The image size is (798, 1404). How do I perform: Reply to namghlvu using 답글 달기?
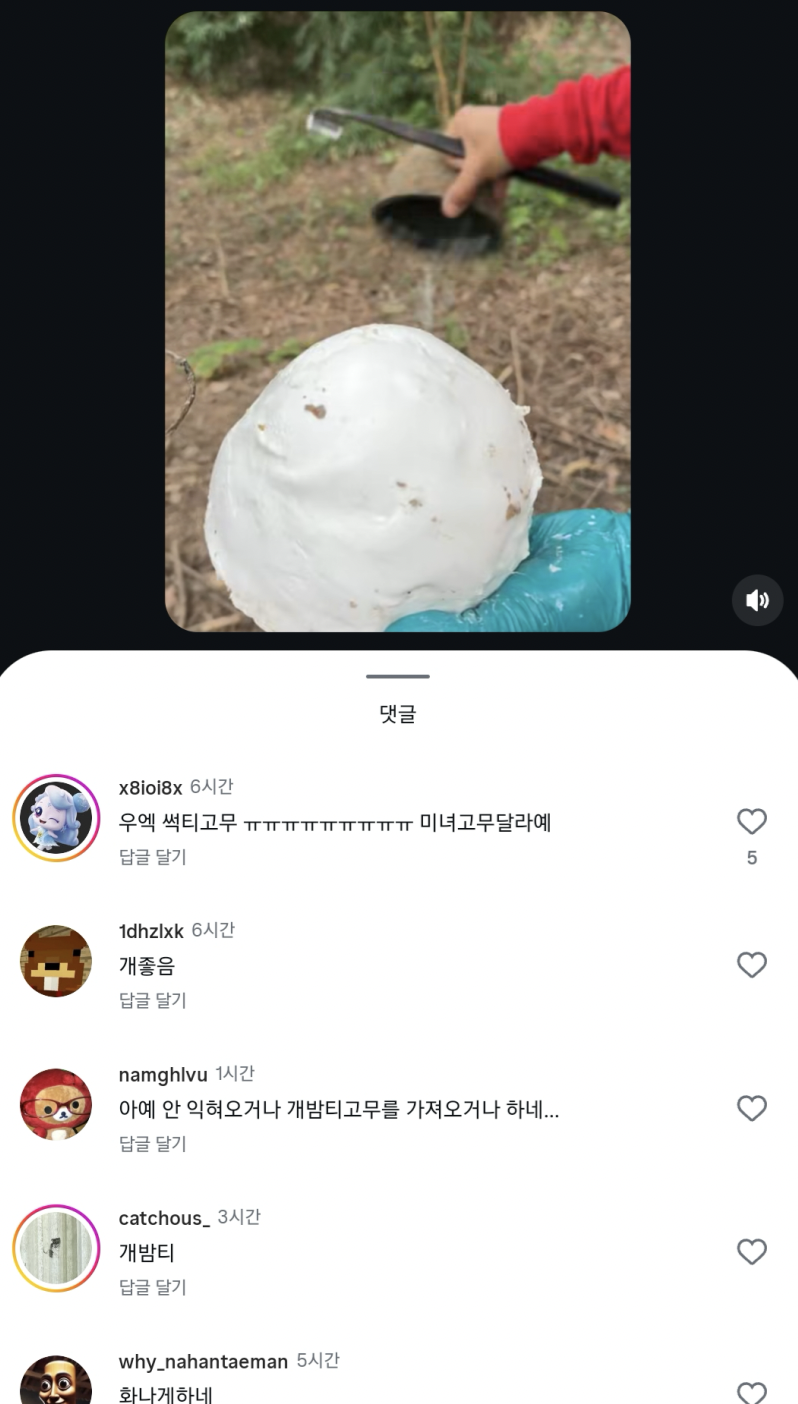pyautogui.click(x=152, y=1143)
